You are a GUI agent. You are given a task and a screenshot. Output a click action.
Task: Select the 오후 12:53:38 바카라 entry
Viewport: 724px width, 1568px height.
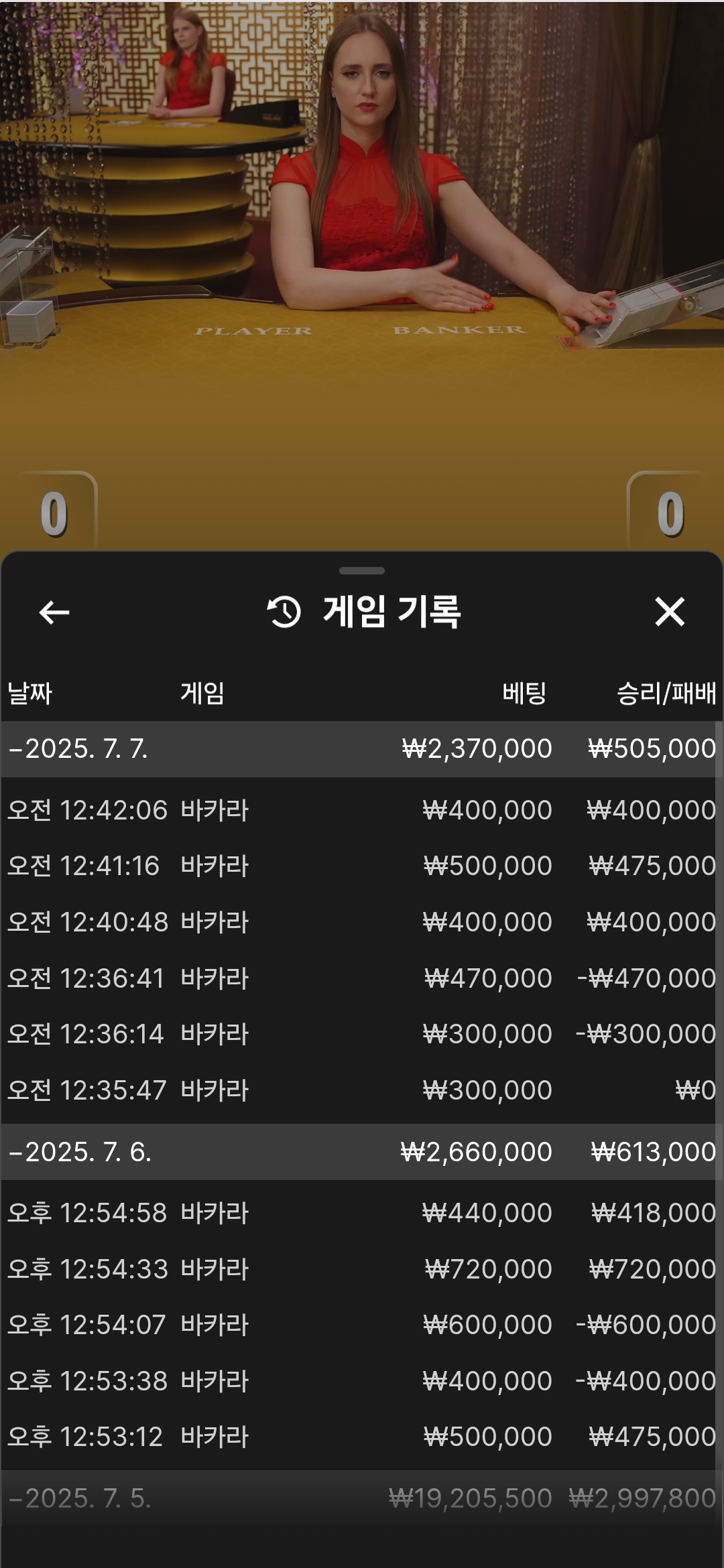tap(362, 1381)
